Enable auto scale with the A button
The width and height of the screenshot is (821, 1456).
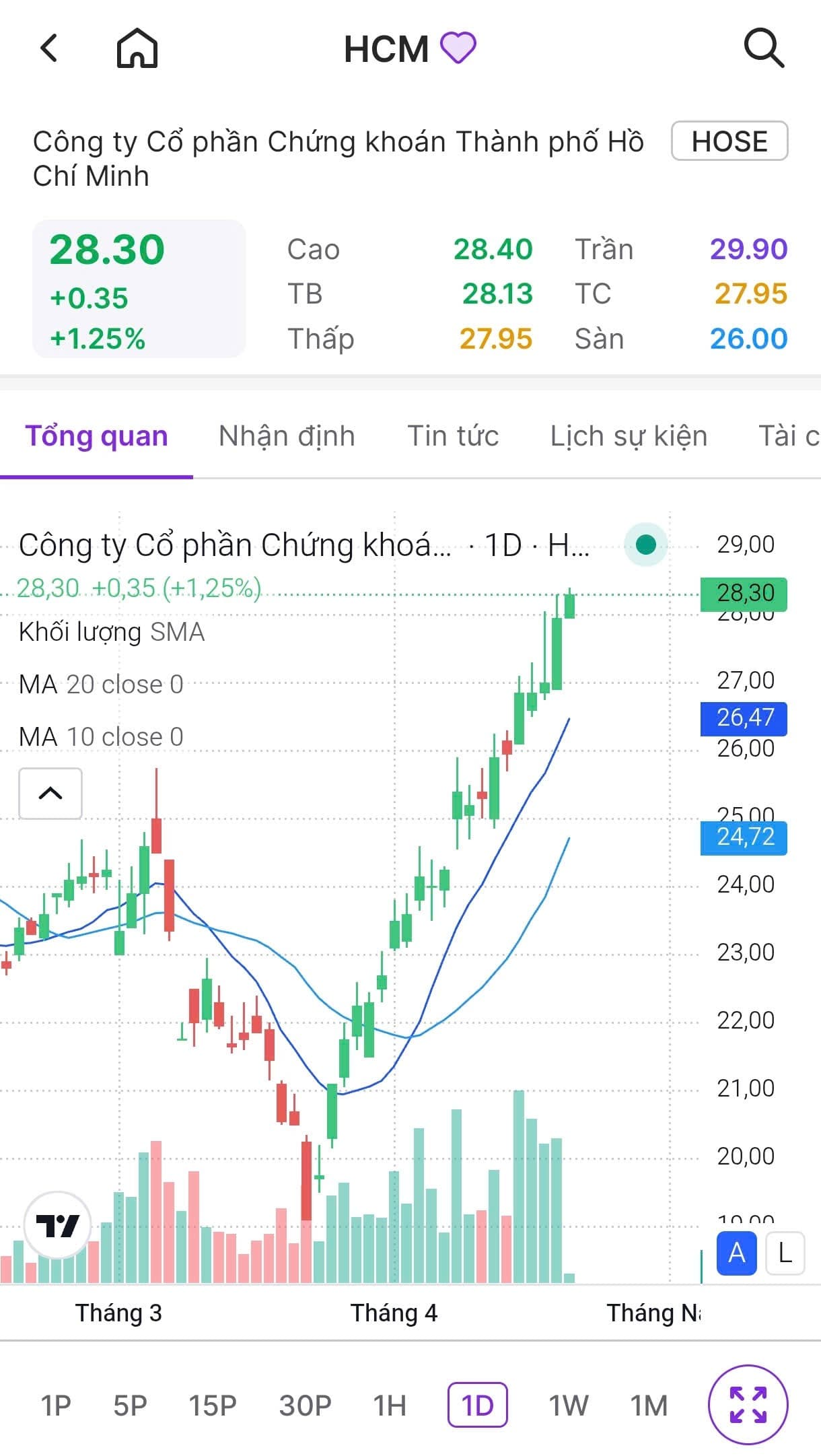(737, 1253)
